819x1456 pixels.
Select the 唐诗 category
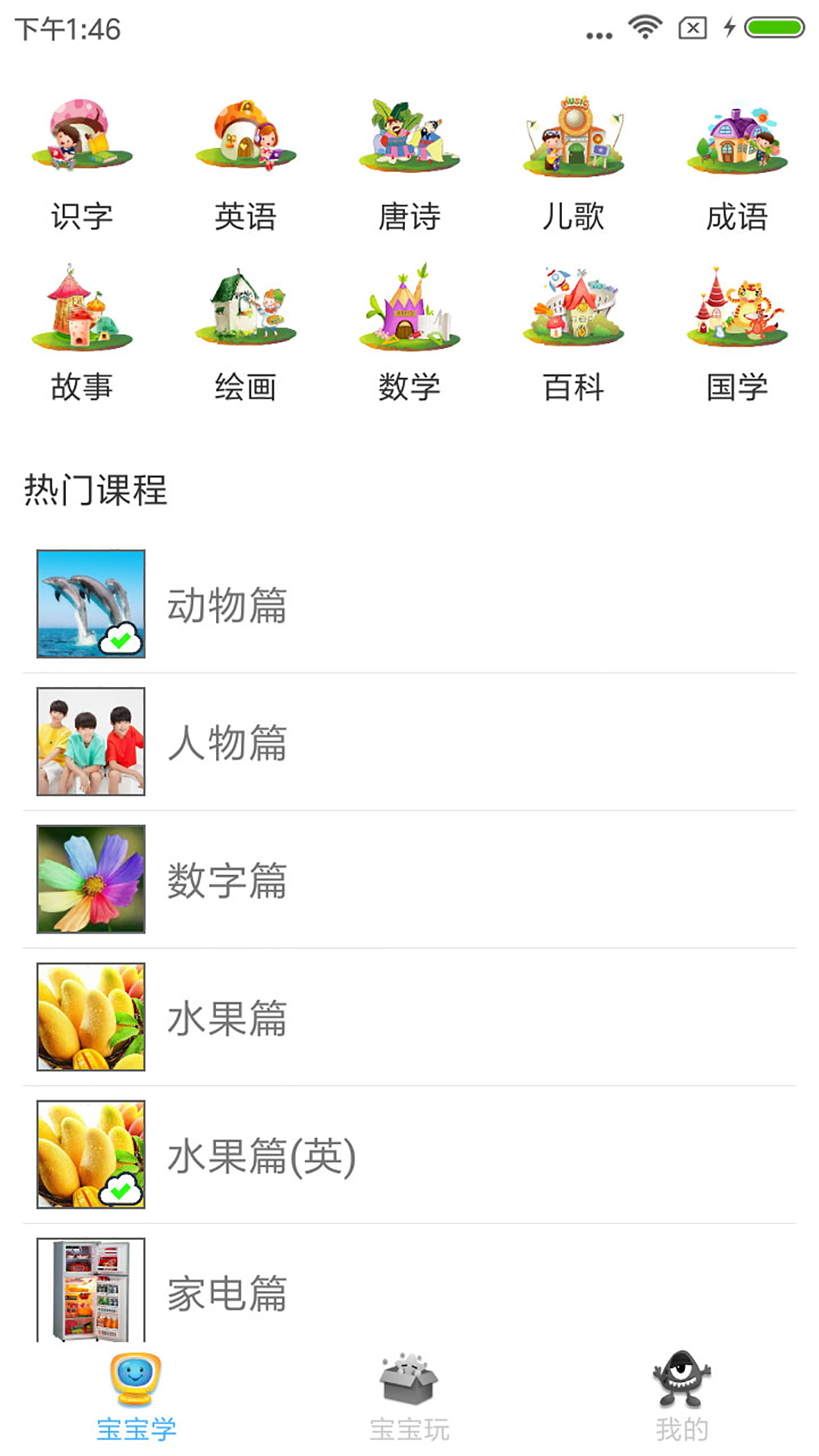tap(409, 163)
